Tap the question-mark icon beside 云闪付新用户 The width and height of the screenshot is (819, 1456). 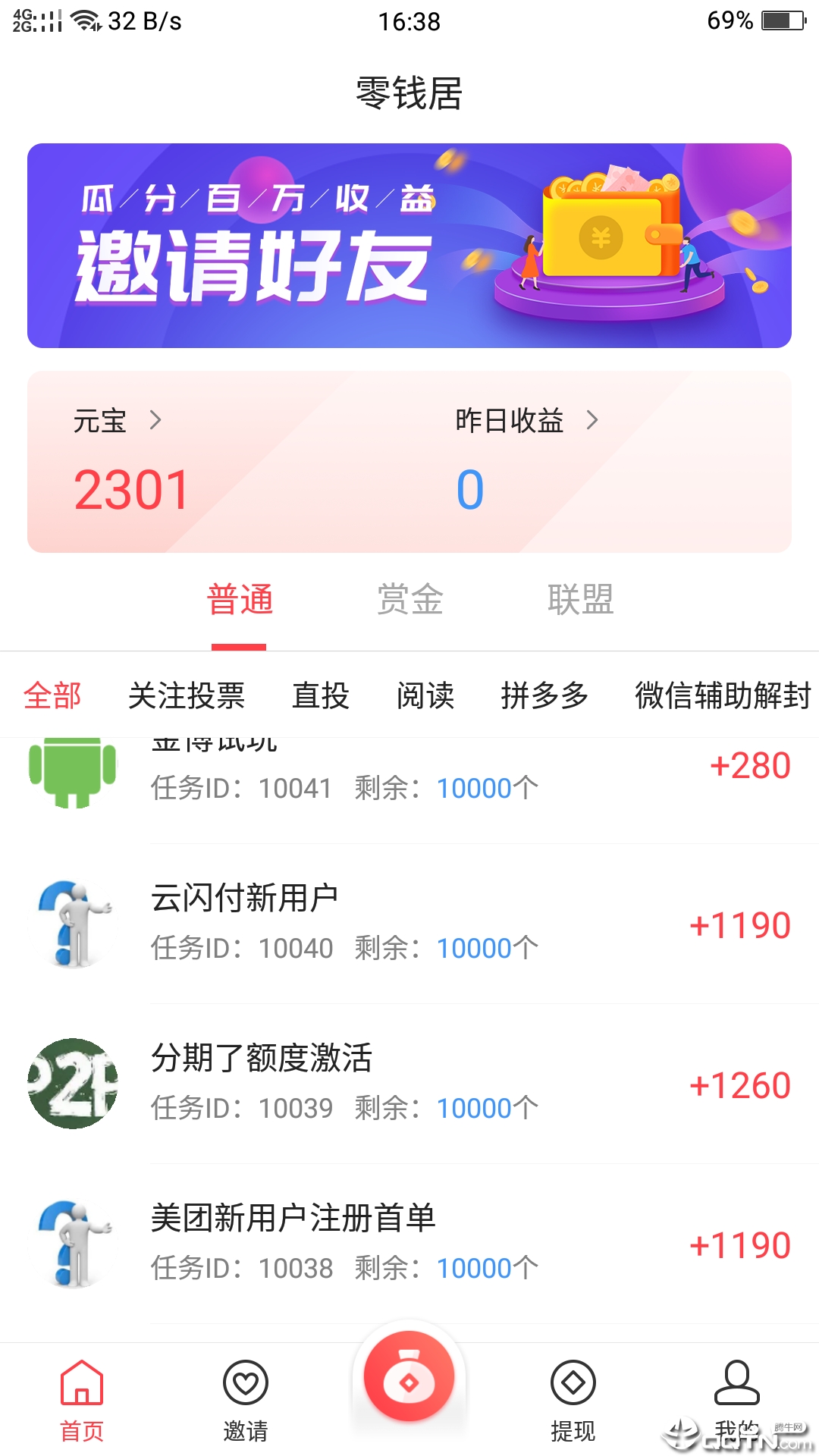coord(72,921)
